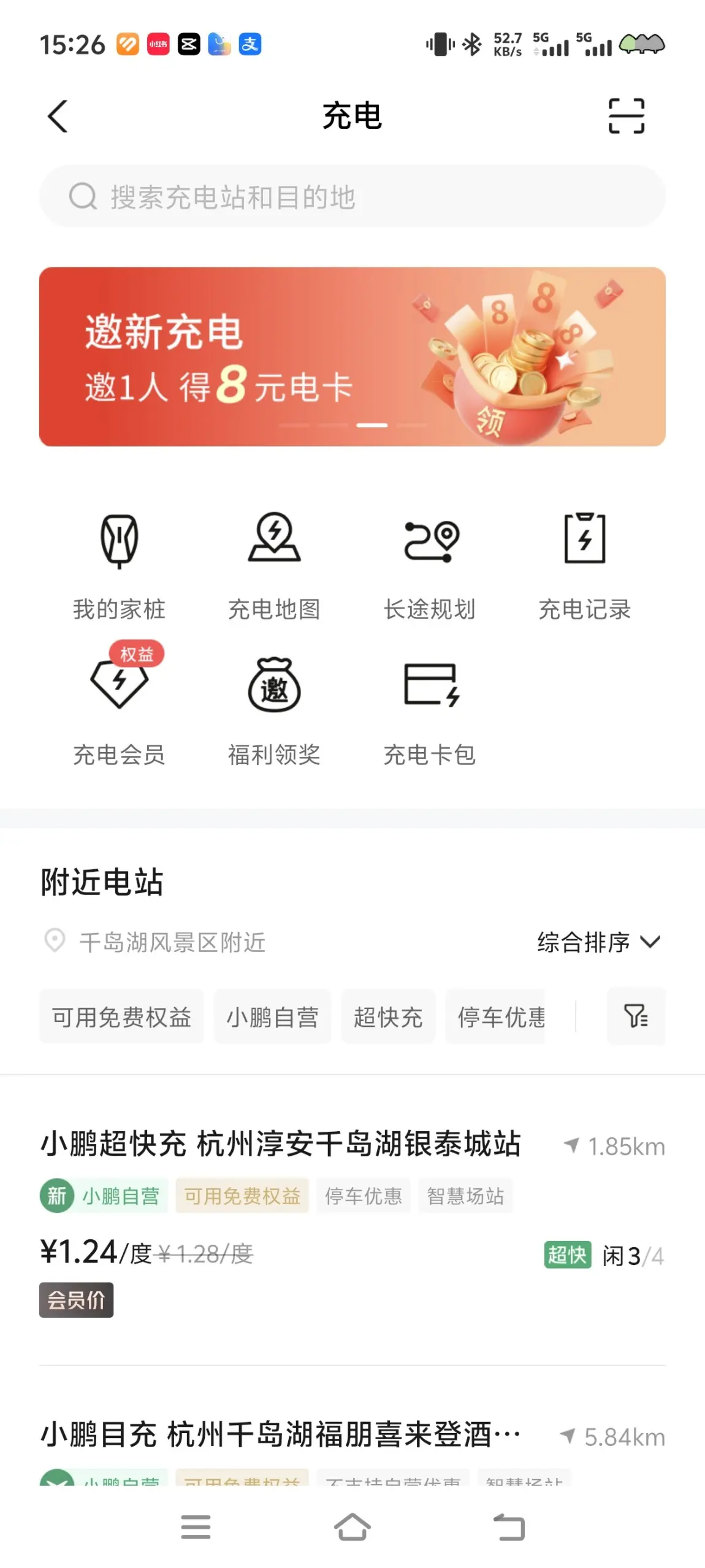This screenshot has height=1568, width=705.
Task: Open 小鹏超快充 杭州淳安千岛湖银泰城站 station
Action: (x=281, y=1145)
